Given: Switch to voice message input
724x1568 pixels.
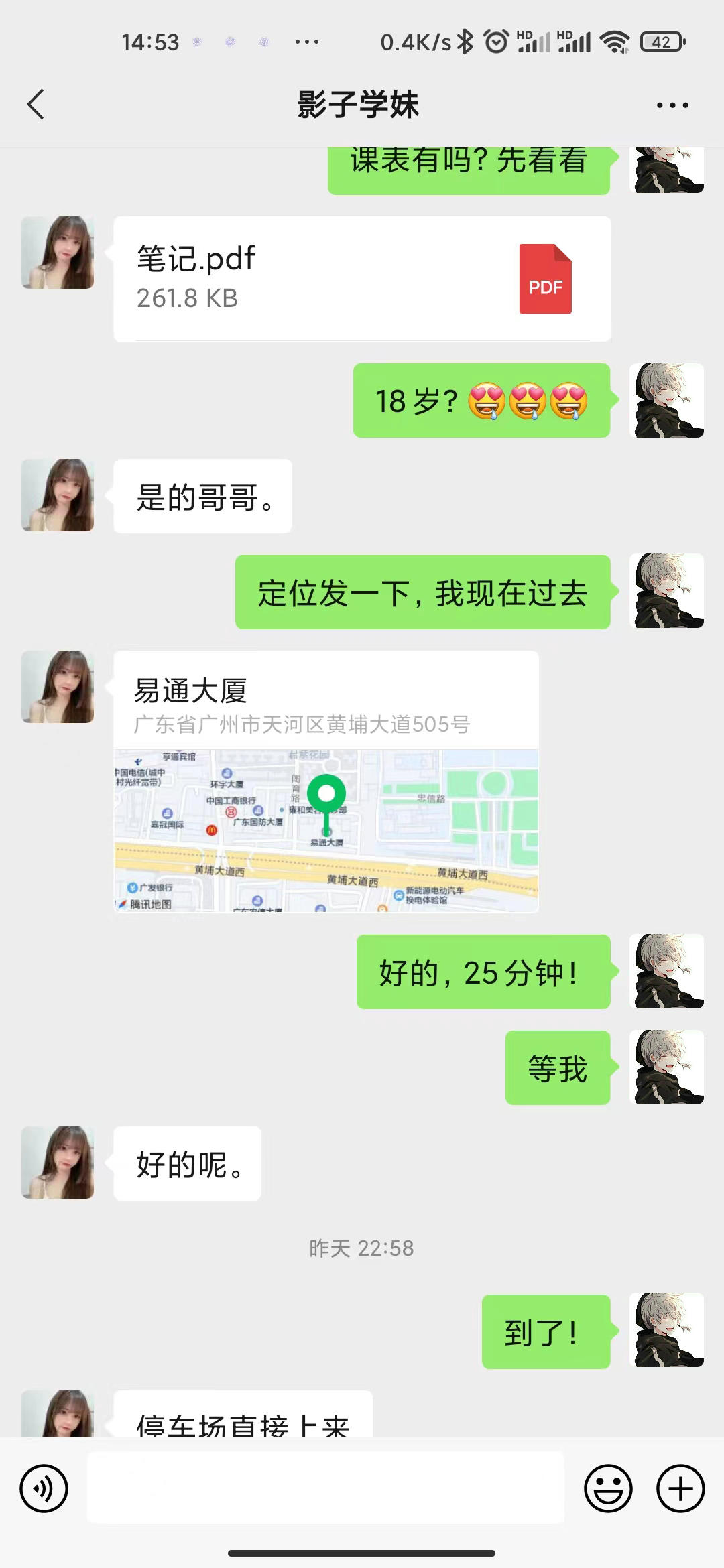Looking at the screenshot, I should pyautogui.click(x=44, y=1489).
